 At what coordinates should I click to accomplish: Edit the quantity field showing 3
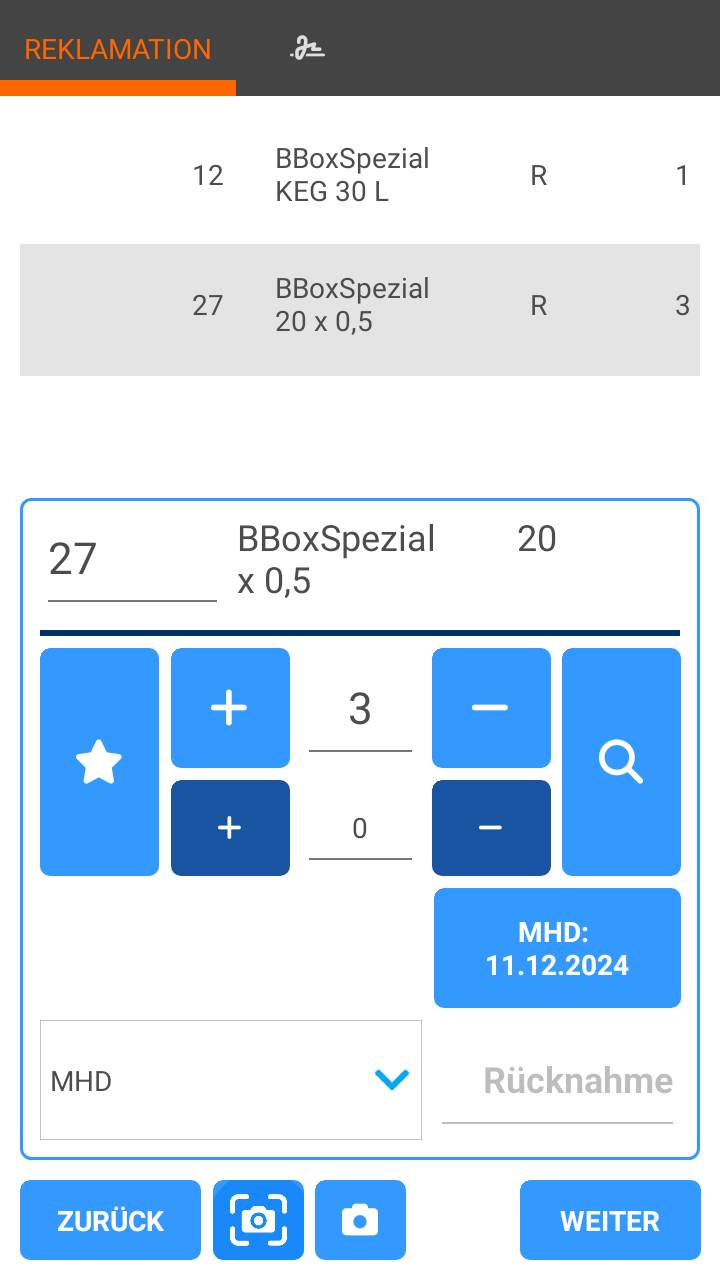[360, 710]
